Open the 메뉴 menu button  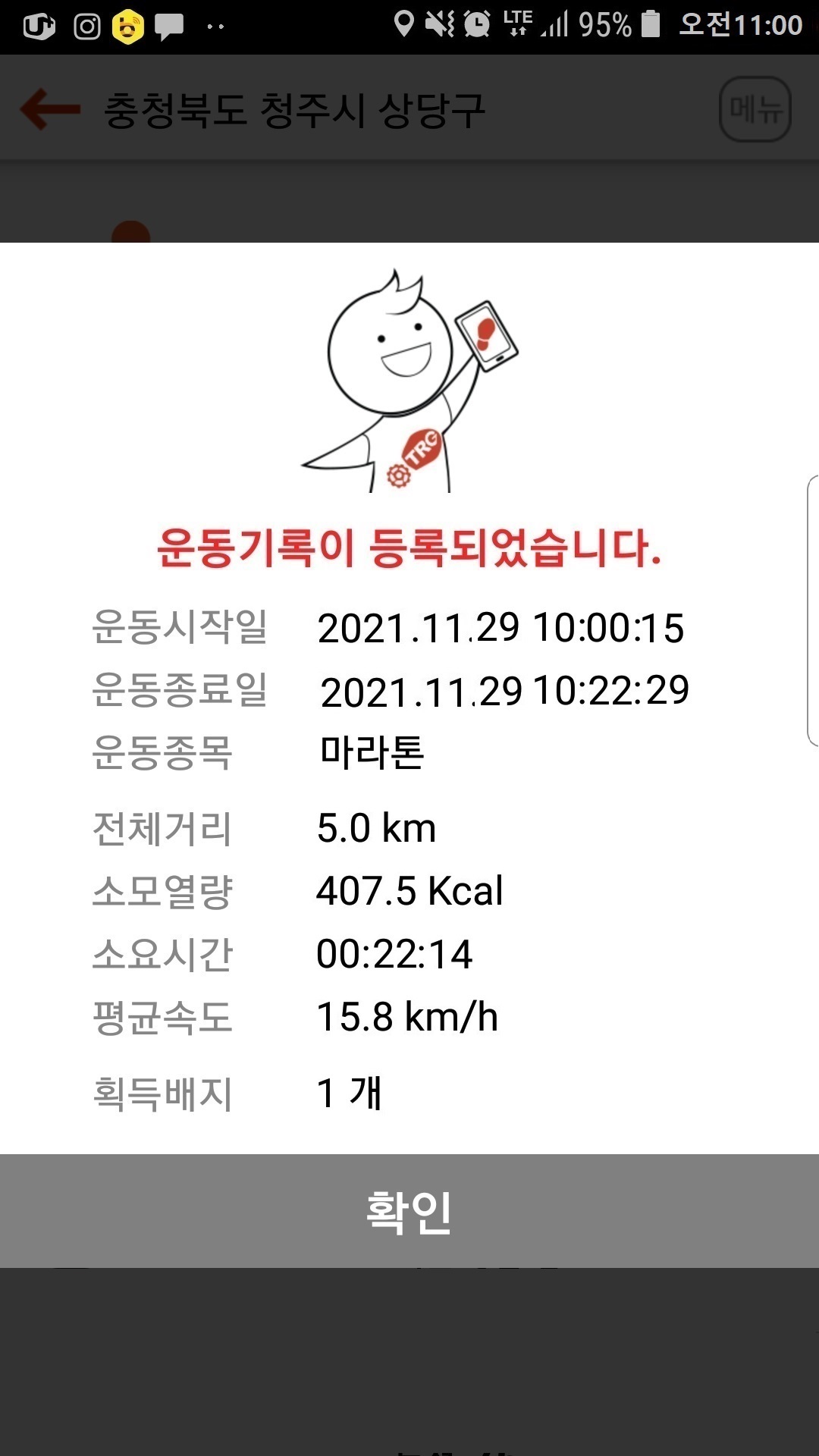[x=755, y=109]
